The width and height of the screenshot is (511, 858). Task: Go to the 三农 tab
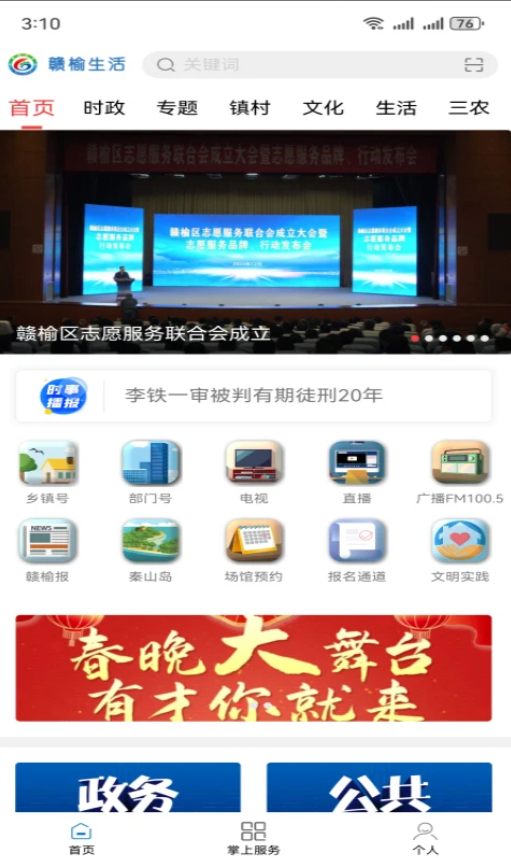tap(469, 108)
